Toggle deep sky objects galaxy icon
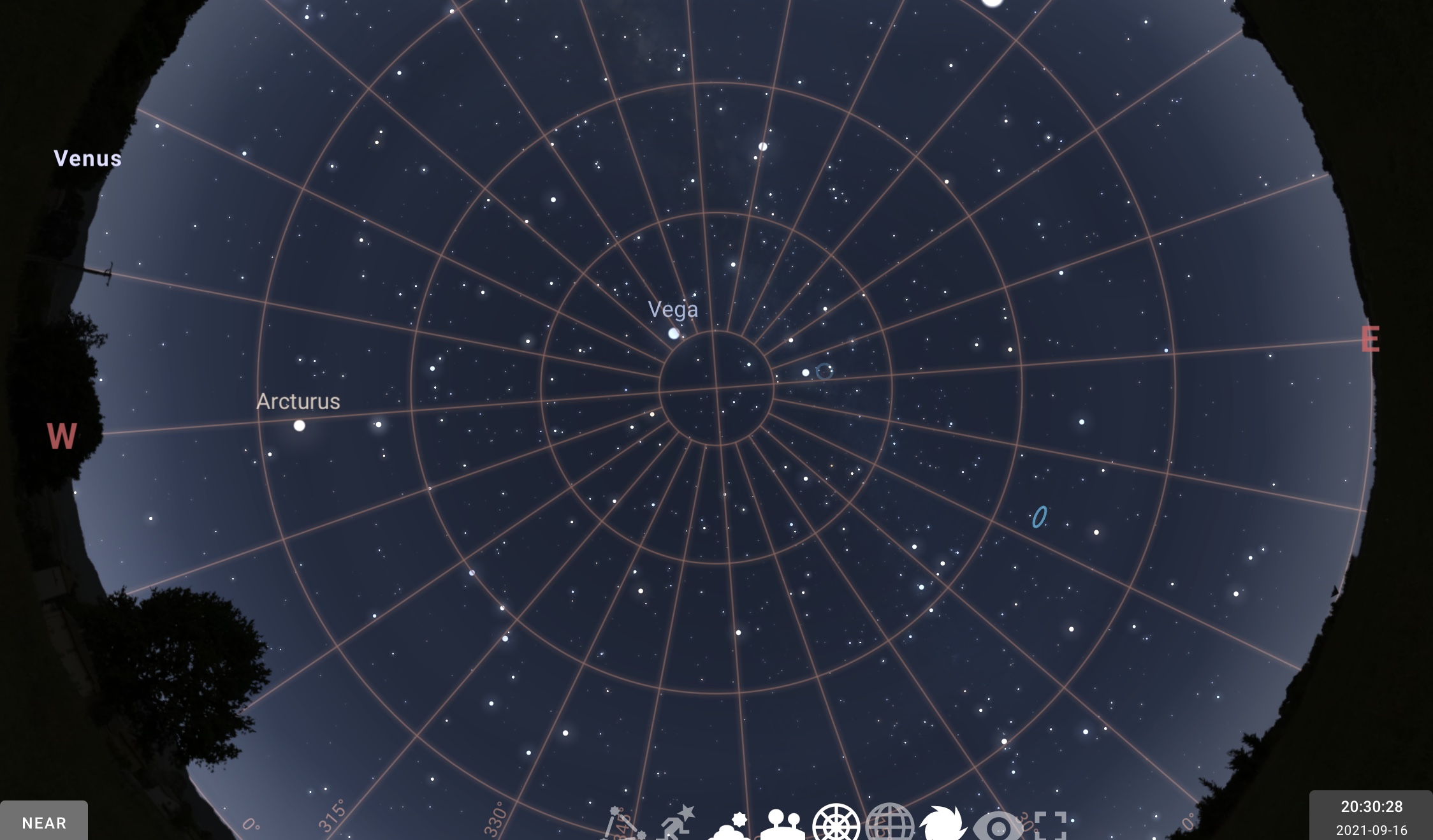 (943, 825)
